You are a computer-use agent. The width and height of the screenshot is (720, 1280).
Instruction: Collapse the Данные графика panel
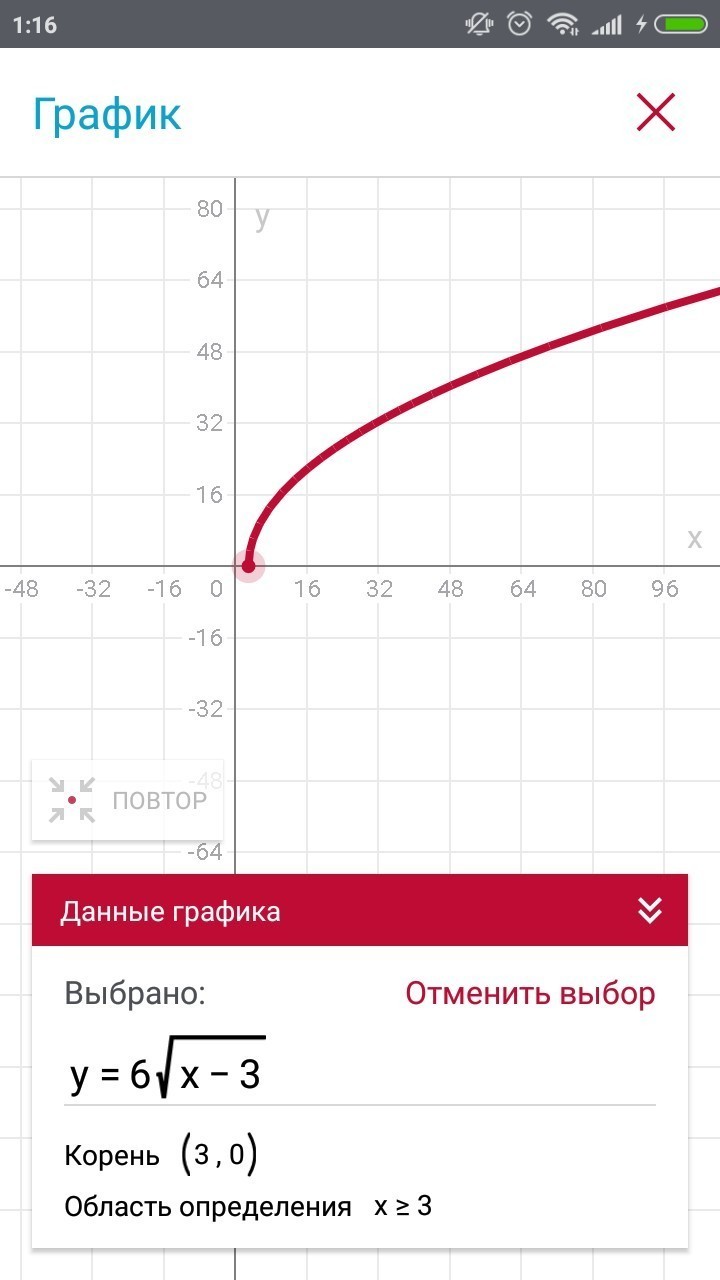tap(650, 910)
